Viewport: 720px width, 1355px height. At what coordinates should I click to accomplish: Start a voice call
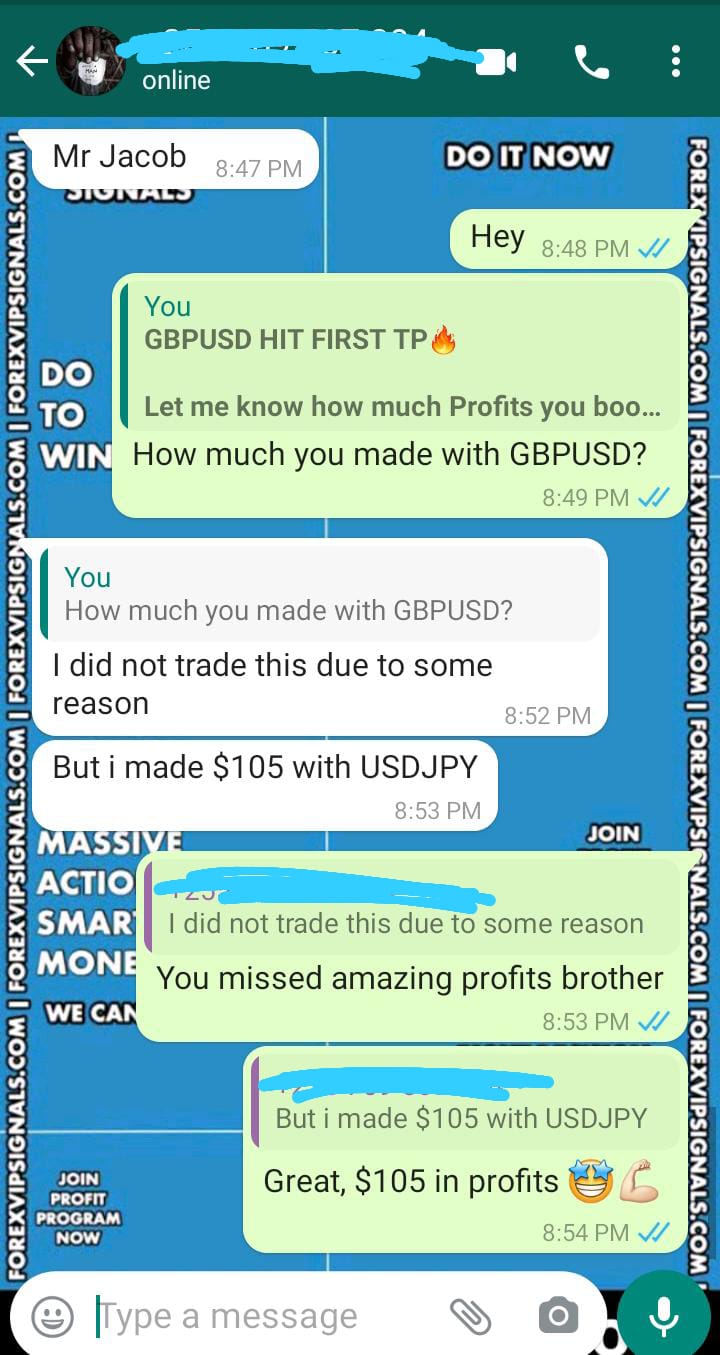point(592,62)
